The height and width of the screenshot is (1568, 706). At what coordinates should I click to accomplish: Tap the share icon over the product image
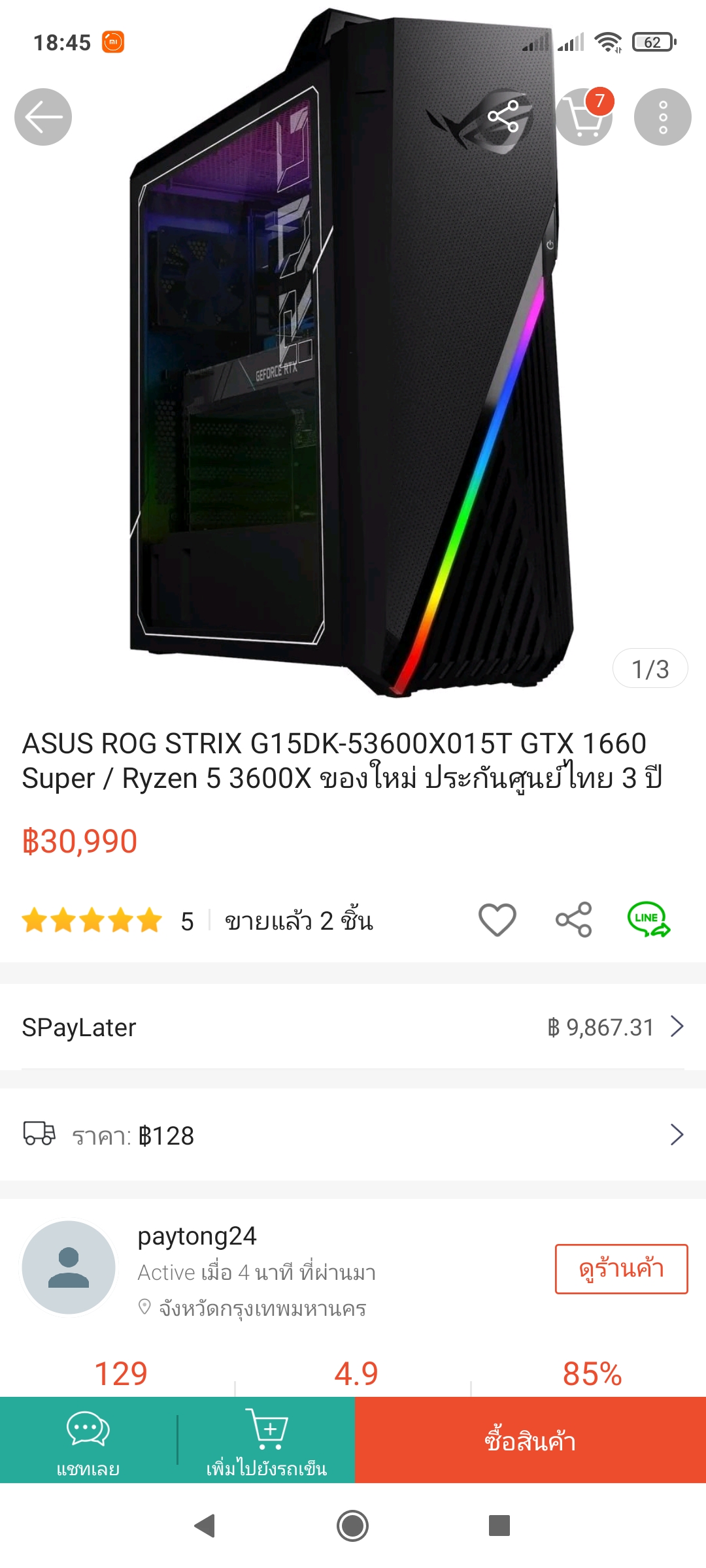pos(503,117)
